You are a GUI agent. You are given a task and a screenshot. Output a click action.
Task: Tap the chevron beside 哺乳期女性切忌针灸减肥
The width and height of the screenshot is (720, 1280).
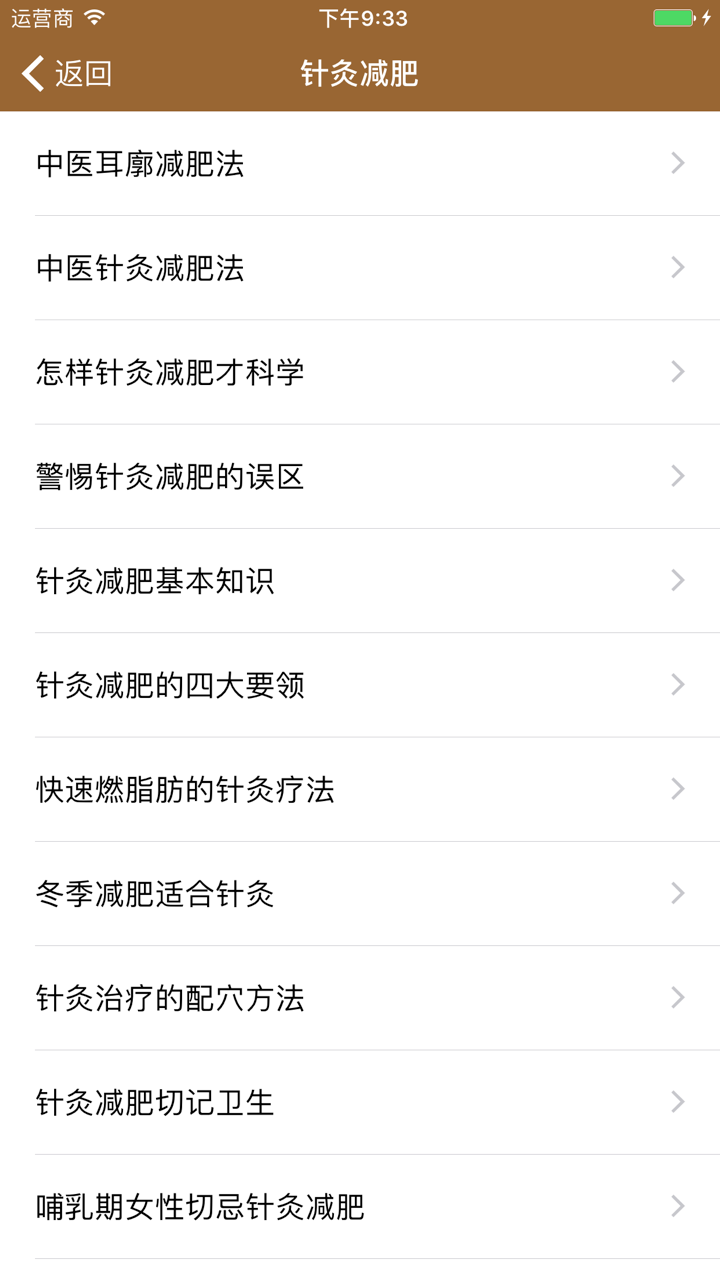tap(676, 1206)
